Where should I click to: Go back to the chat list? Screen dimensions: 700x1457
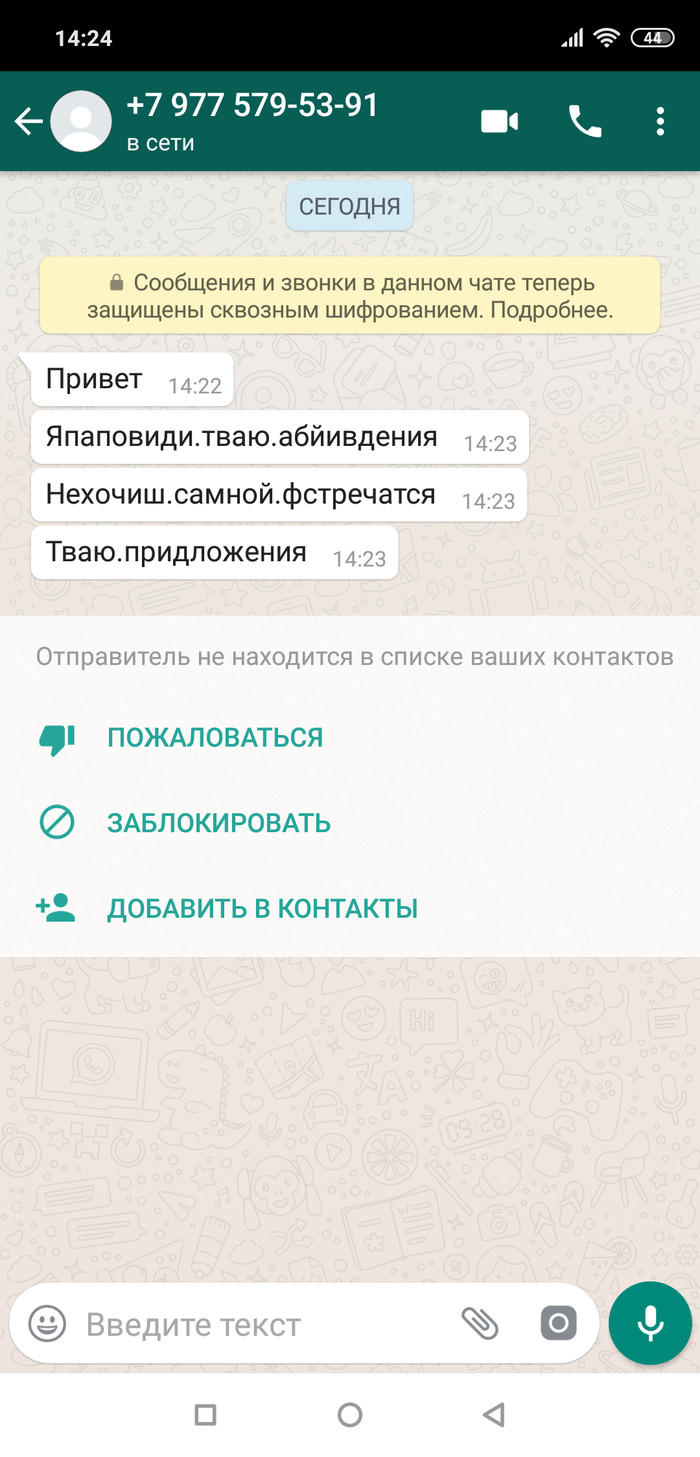coord(28,122)
